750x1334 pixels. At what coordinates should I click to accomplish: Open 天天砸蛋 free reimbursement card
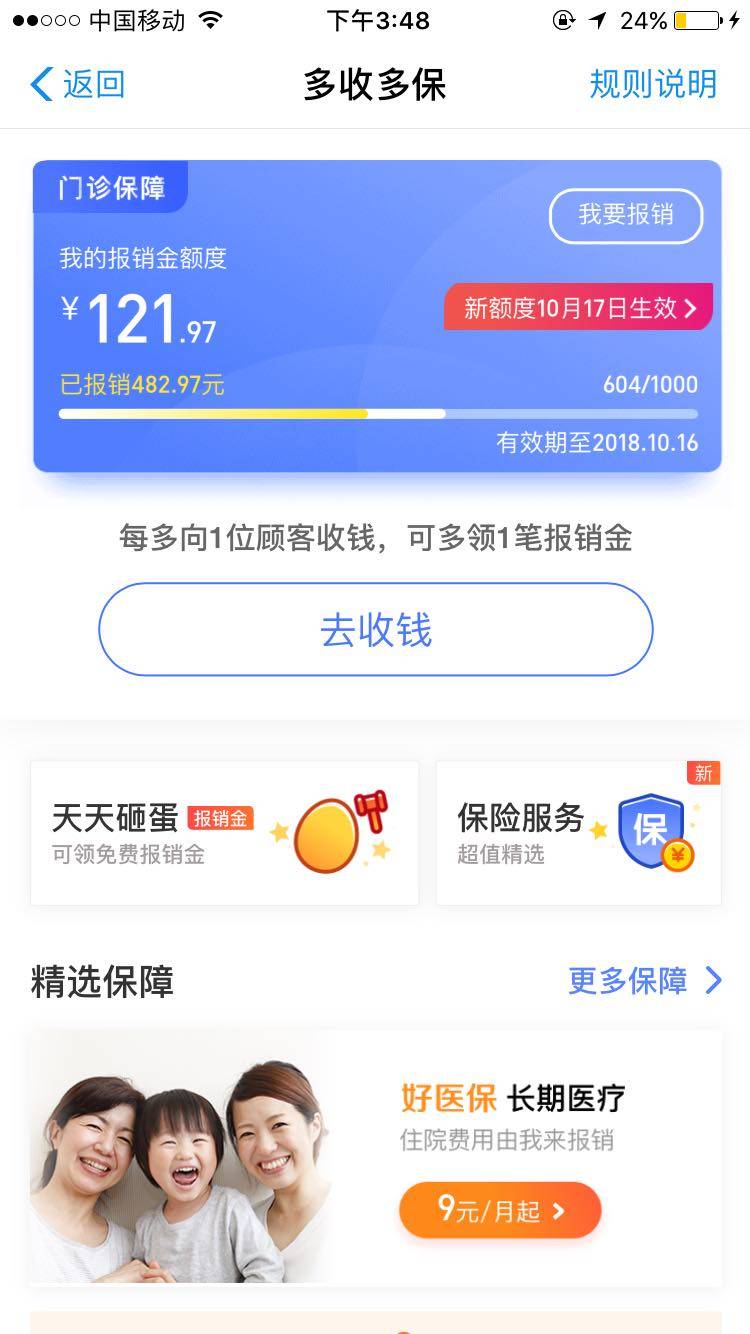click(x=225, y=833)
